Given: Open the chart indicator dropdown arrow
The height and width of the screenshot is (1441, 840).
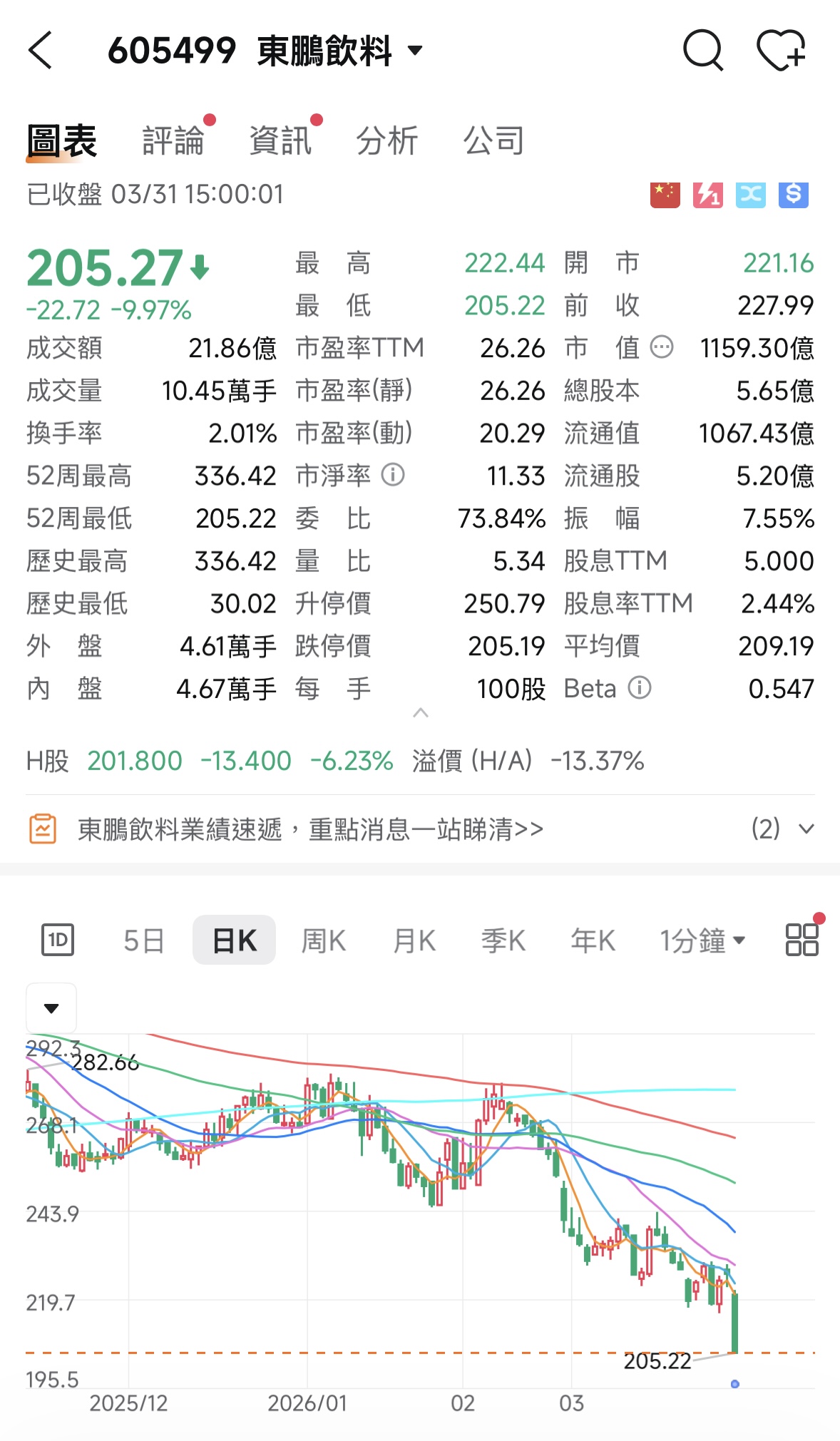Looking at the screenshot, I should [x=50, y=1007].
